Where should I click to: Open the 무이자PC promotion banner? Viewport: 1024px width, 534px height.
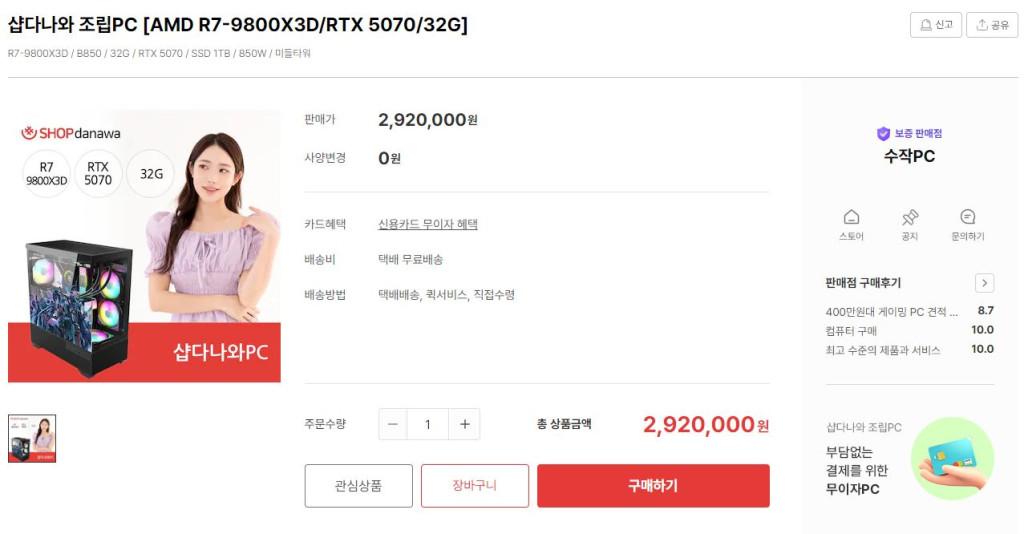909,459
